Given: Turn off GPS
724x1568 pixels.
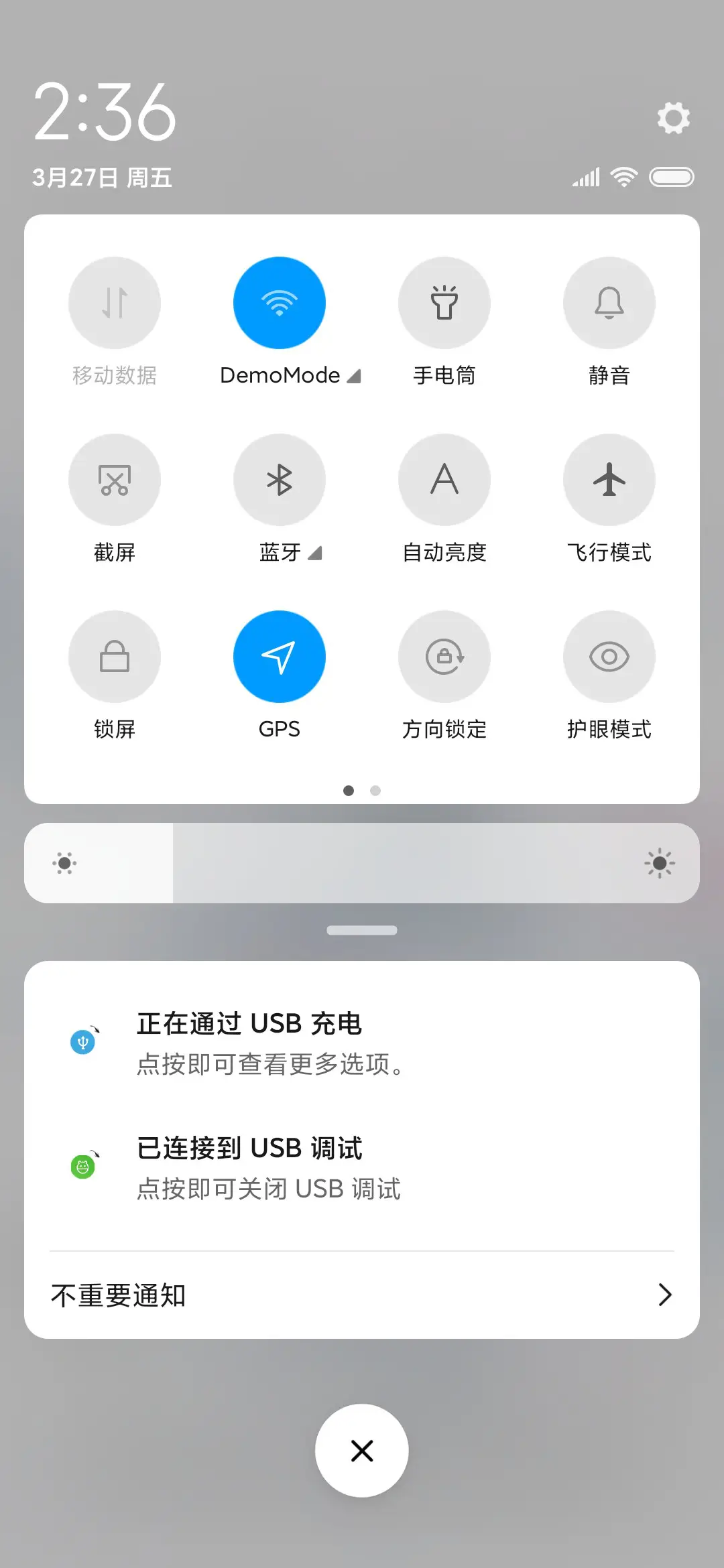Looking at the screenshot, I should [x=280, y=657].
